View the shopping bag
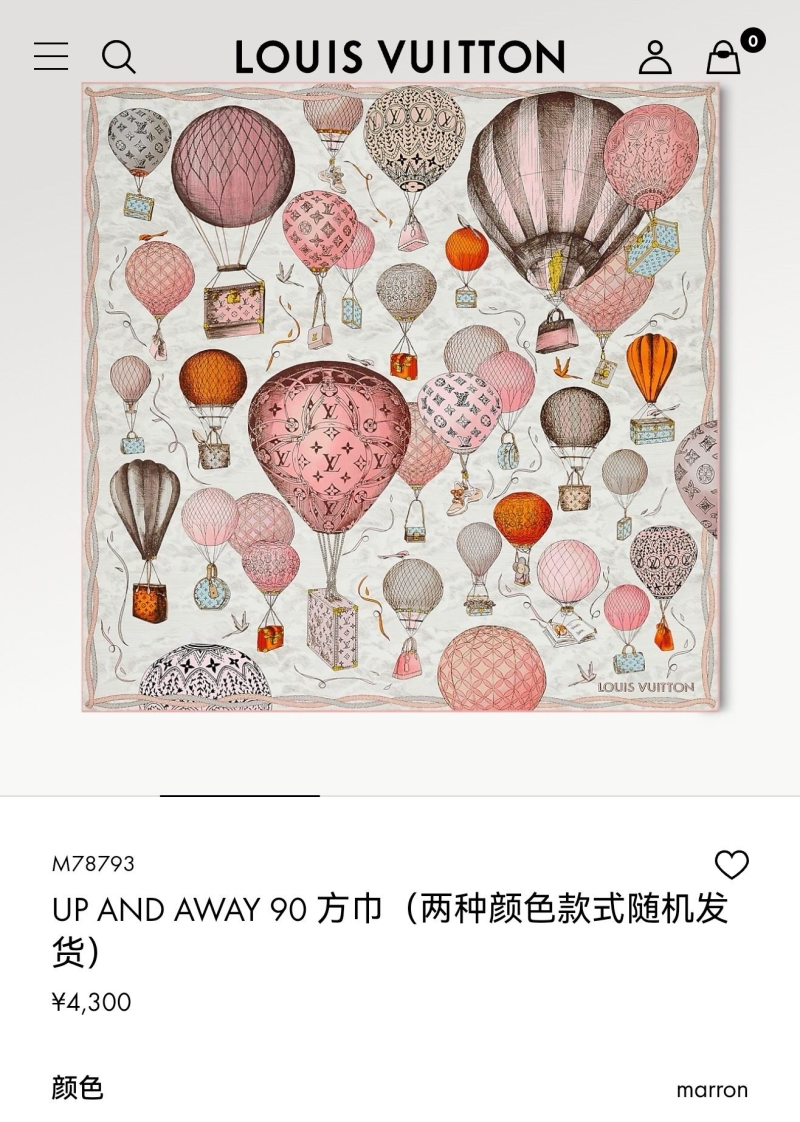Screen dimensions: 800x1122 [724, 58]
